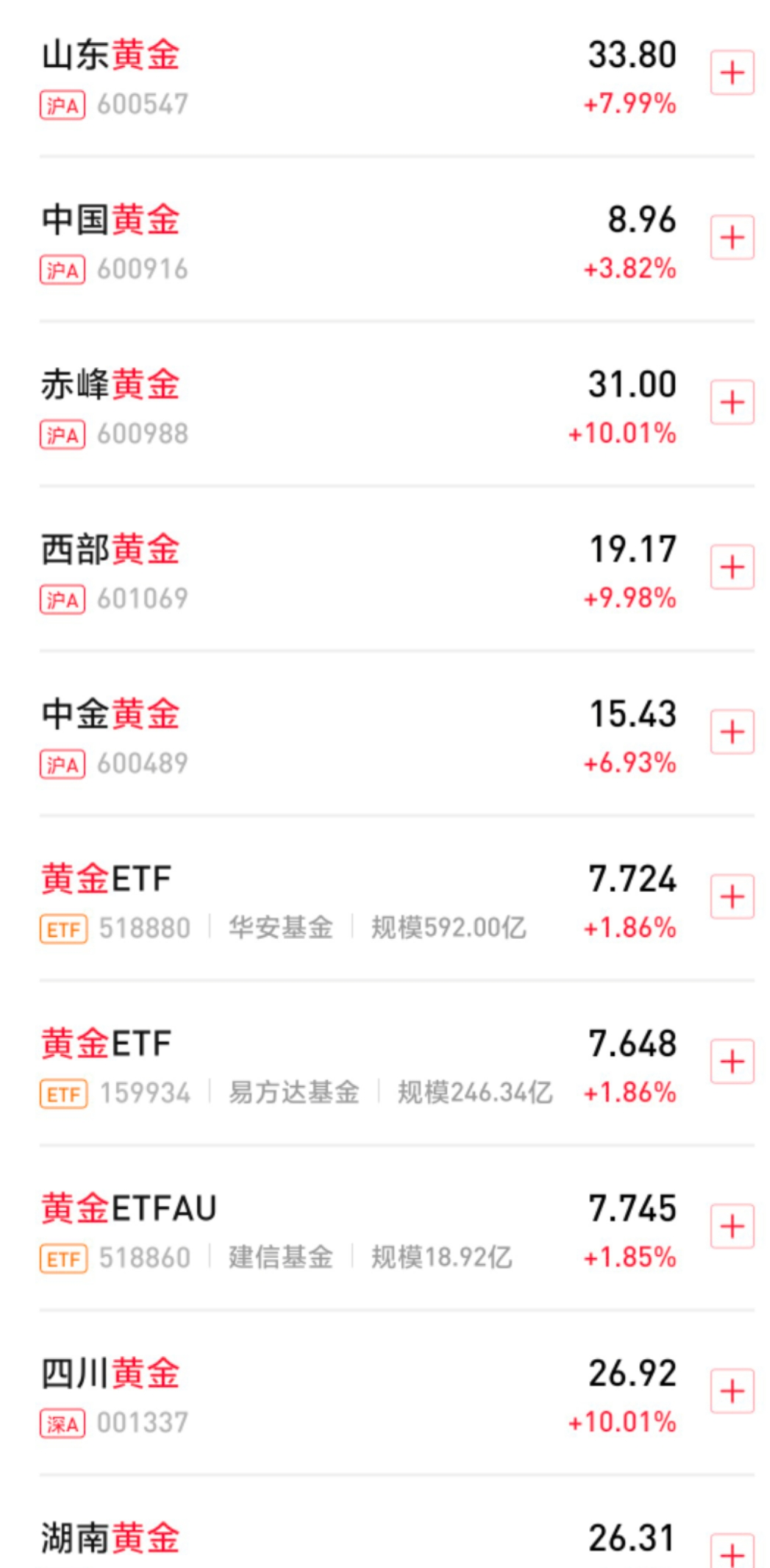
Task: Add 四川黄金 to watchlist with plus button
Action: pyautogui.click(x=732, y=1391)
